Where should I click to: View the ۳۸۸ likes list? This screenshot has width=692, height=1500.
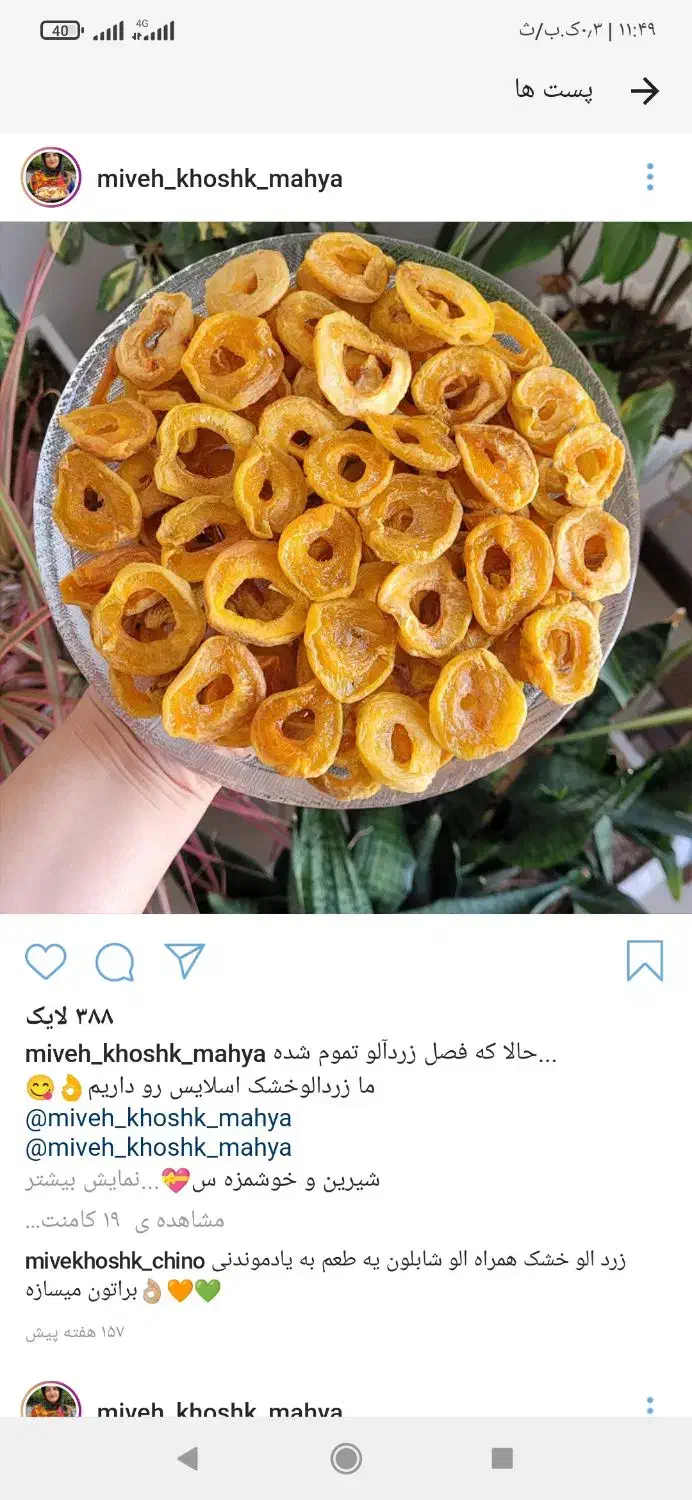tap(69, 1017)
